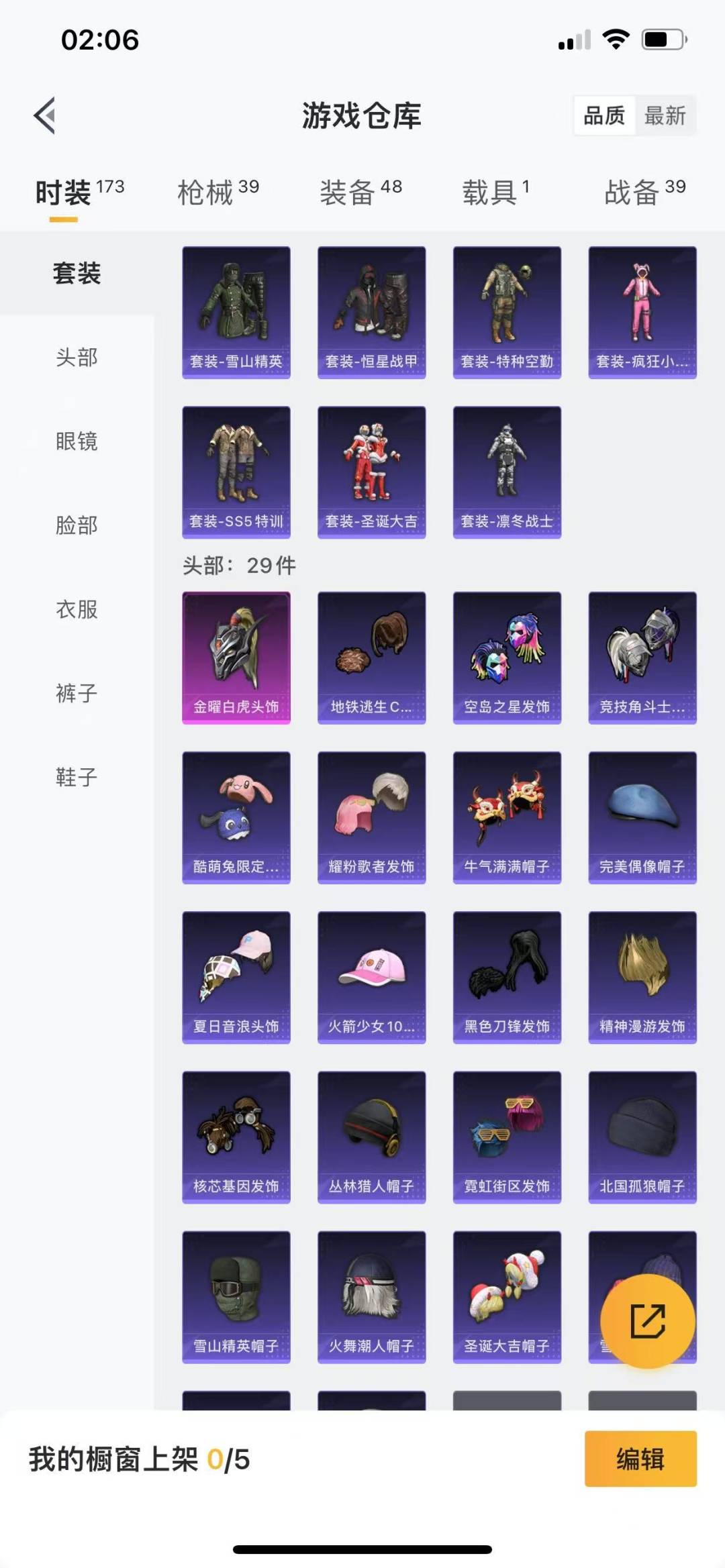Switch to the 载具 tab
The height and width of the screenshot is (1568, 725).
pos(496,192)
